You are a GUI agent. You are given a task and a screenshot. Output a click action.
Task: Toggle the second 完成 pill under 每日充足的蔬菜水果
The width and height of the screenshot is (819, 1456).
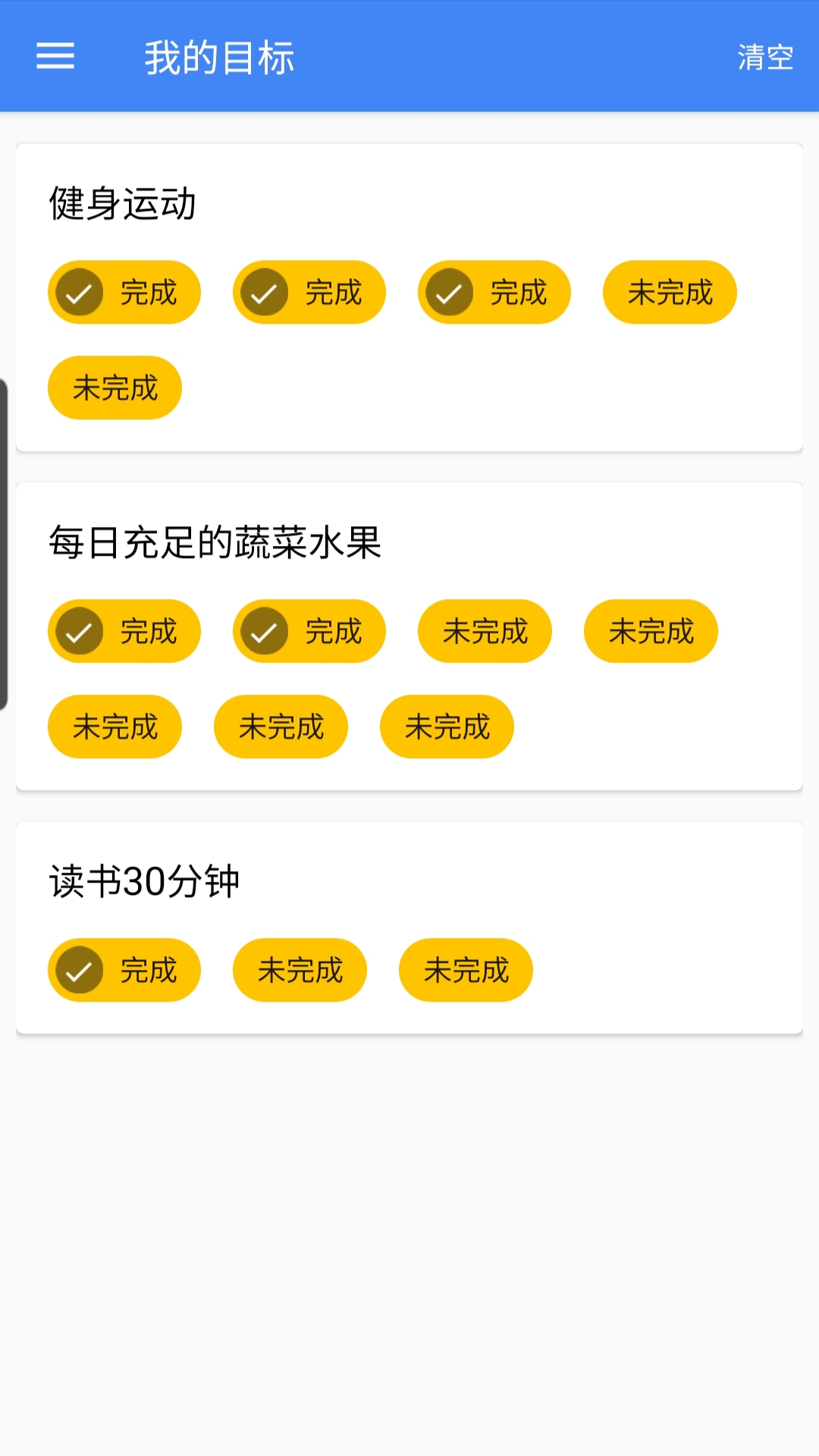pos(309,630)
